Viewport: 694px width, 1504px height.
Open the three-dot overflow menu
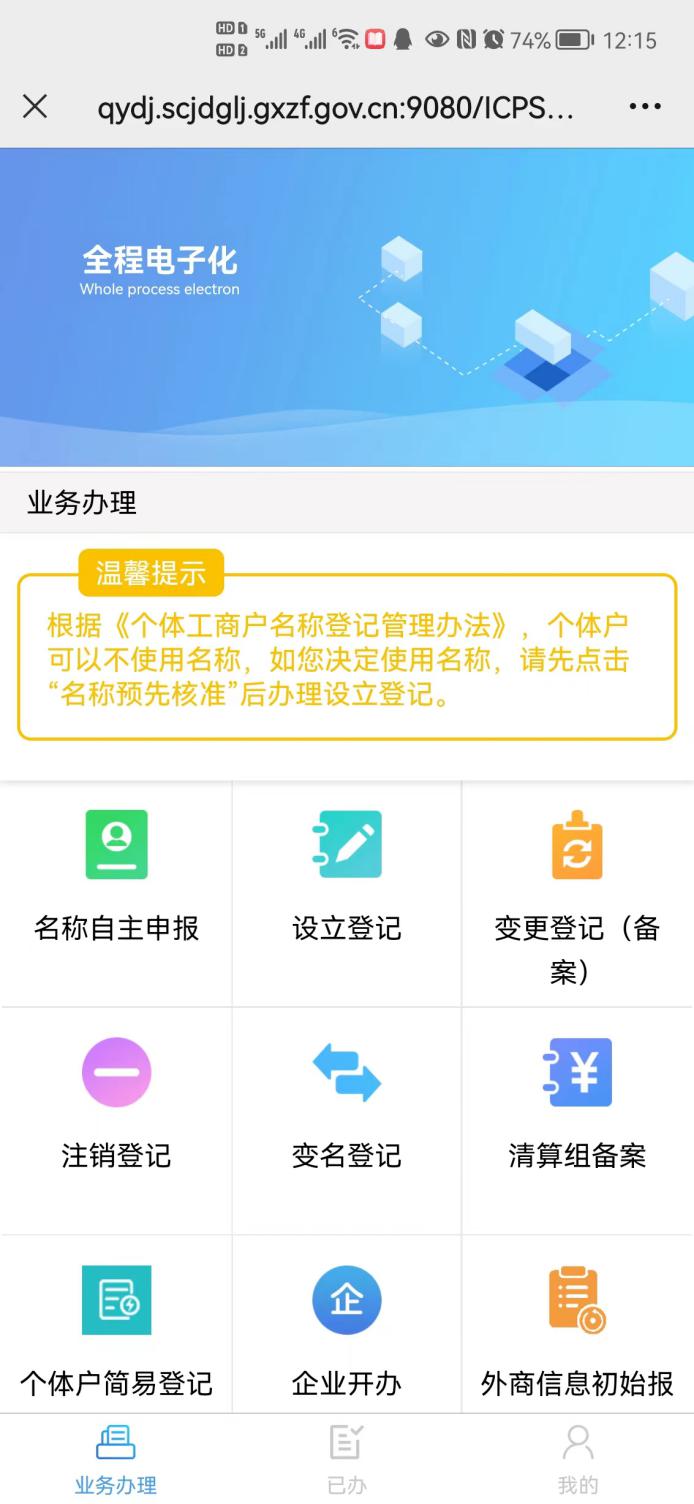(645, 107)
